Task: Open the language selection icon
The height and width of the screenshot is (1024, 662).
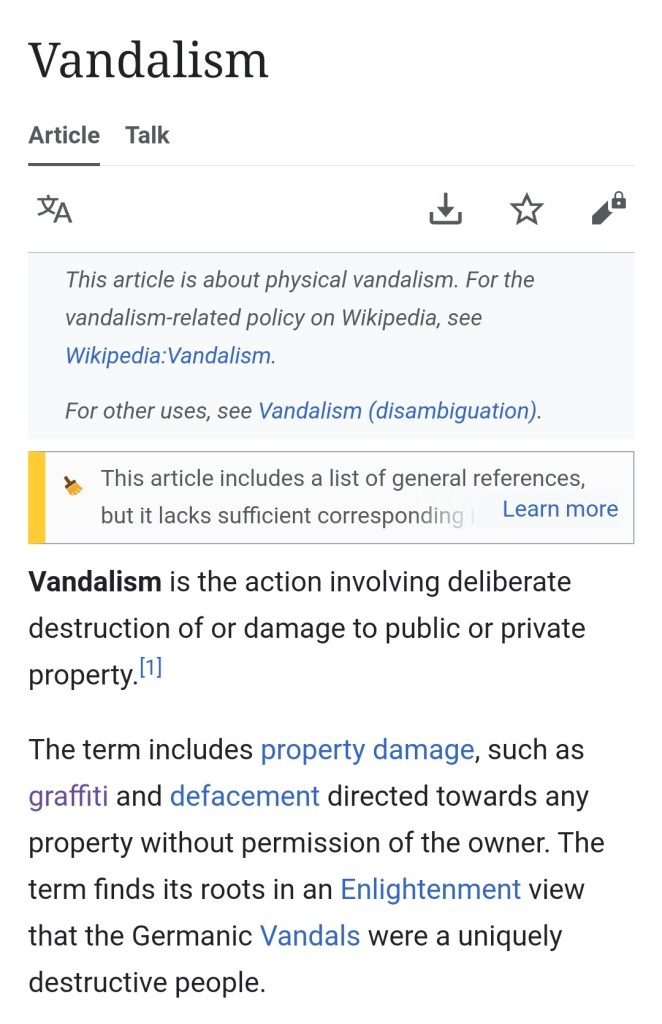Action: (x=55, y=209)
